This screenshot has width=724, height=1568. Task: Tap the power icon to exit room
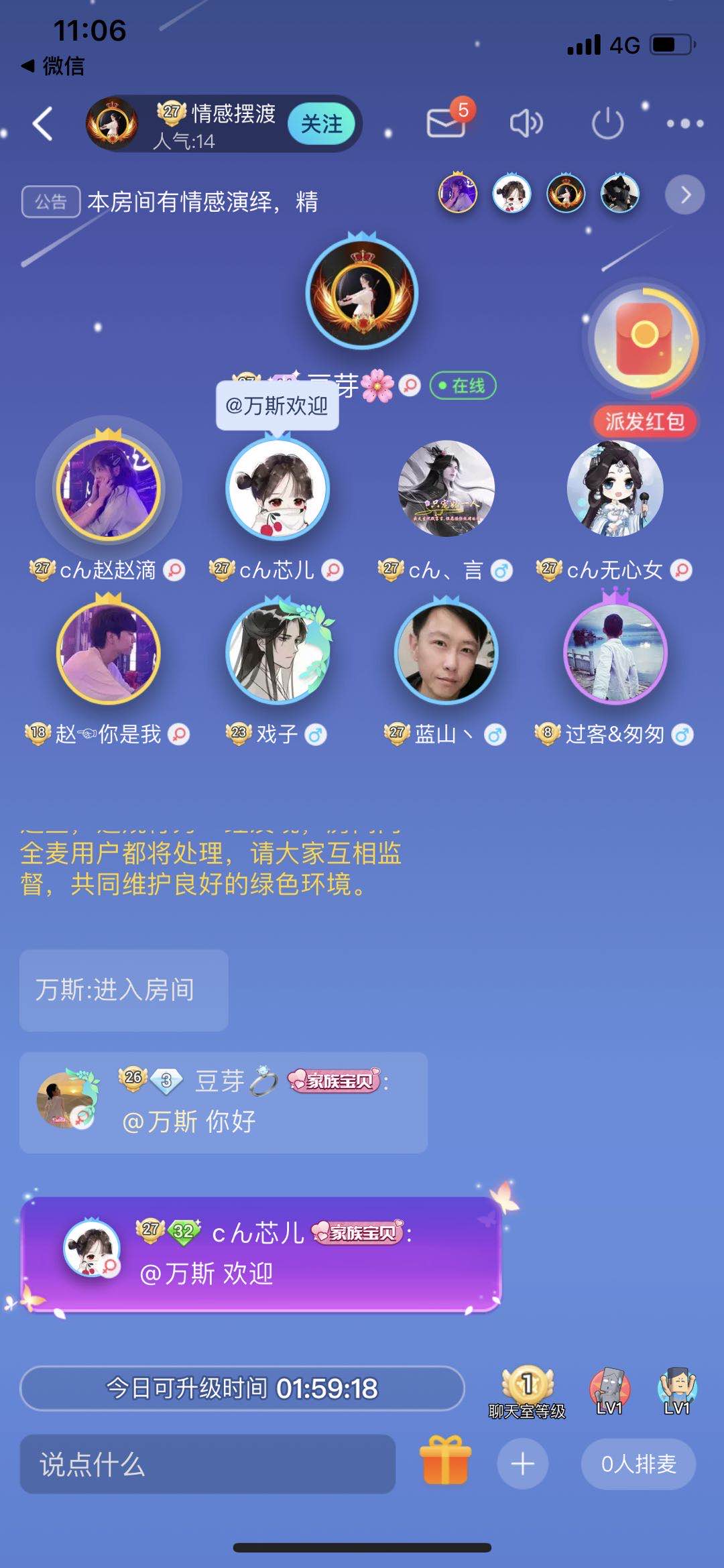pyautogui.click(x=607, y=123)
